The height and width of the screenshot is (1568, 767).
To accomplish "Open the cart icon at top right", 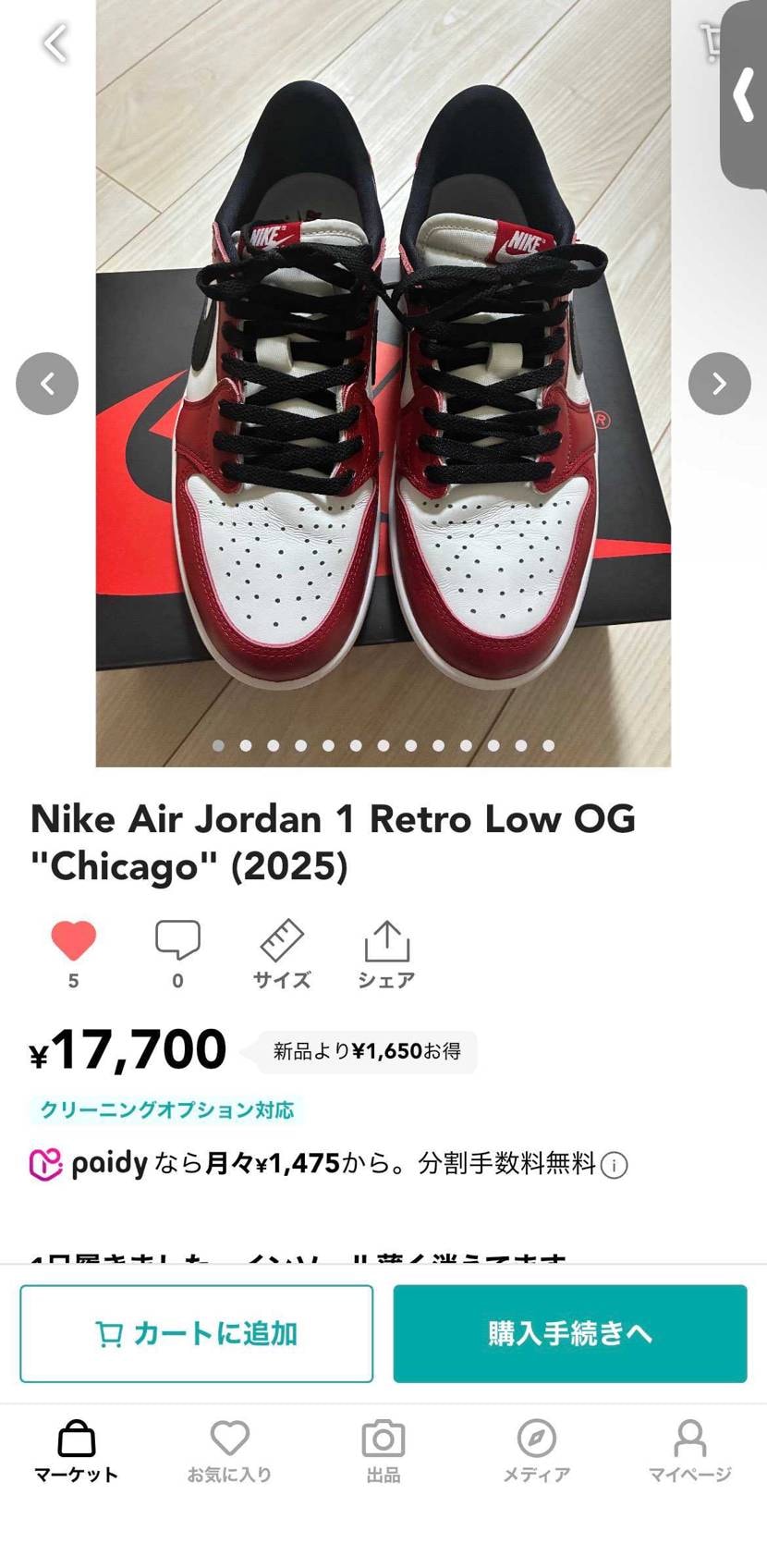I will pos(711,42).
